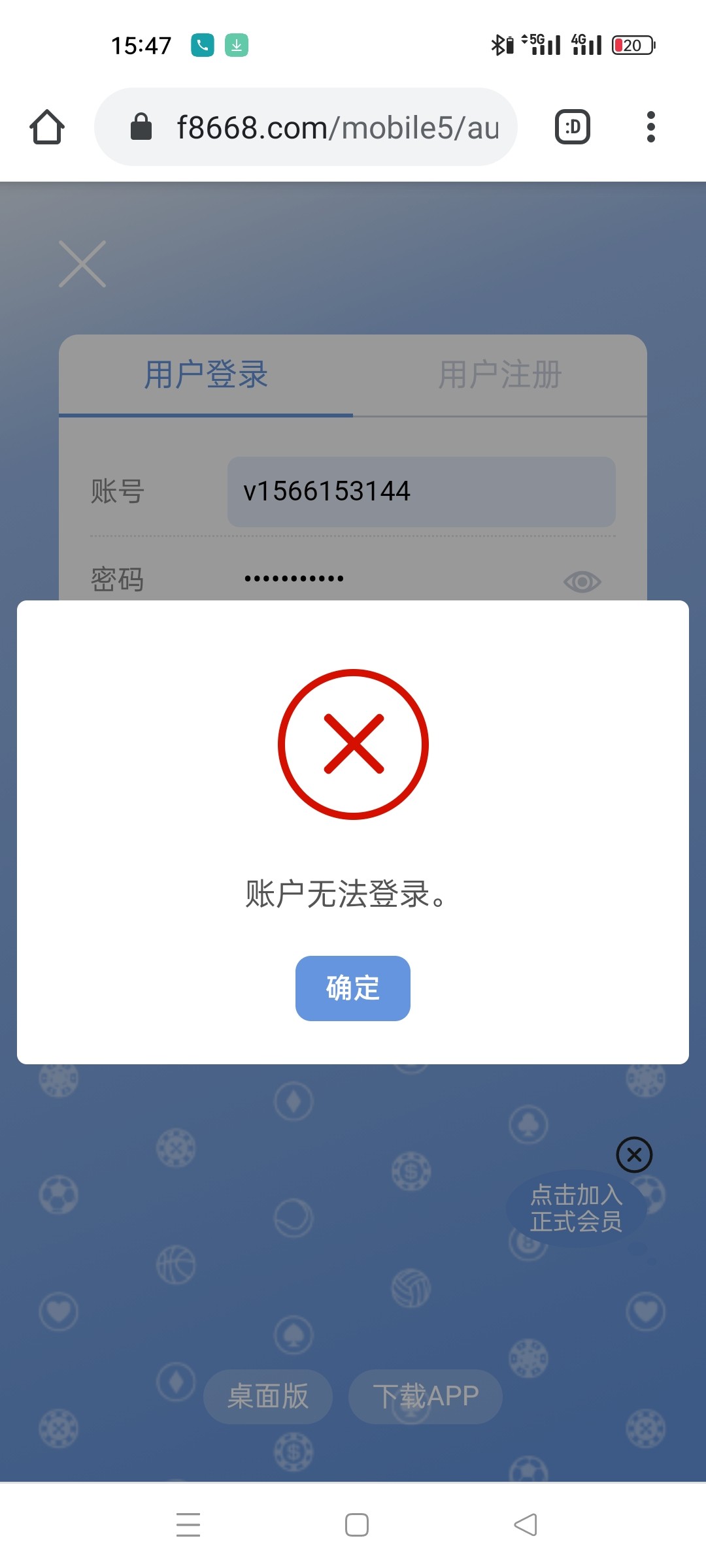Dismiss the 点击加入正式会员 floating badge
Screen dimensions: 706x1568
[634, 1154]
